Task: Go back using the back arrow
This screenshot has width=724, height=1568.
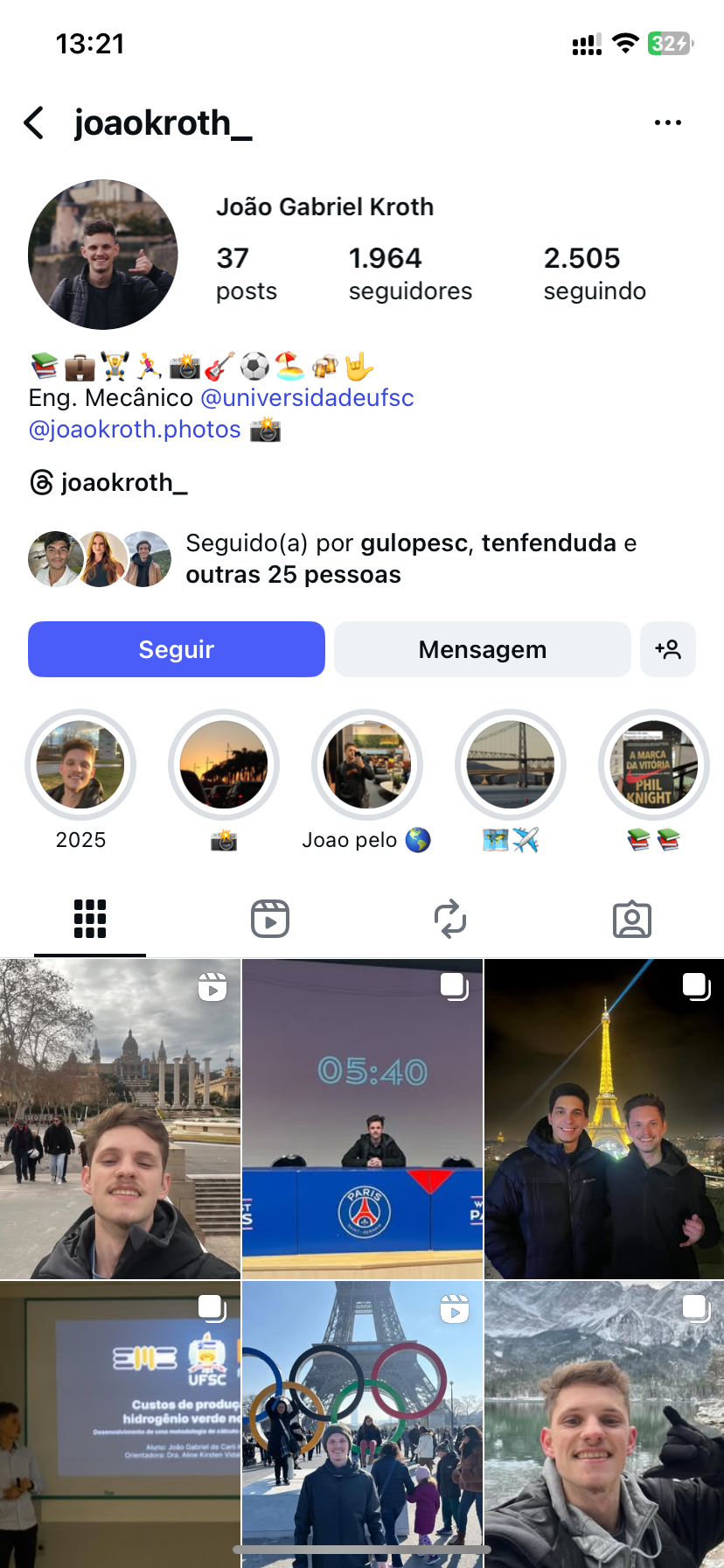Action: pos(34,123)
